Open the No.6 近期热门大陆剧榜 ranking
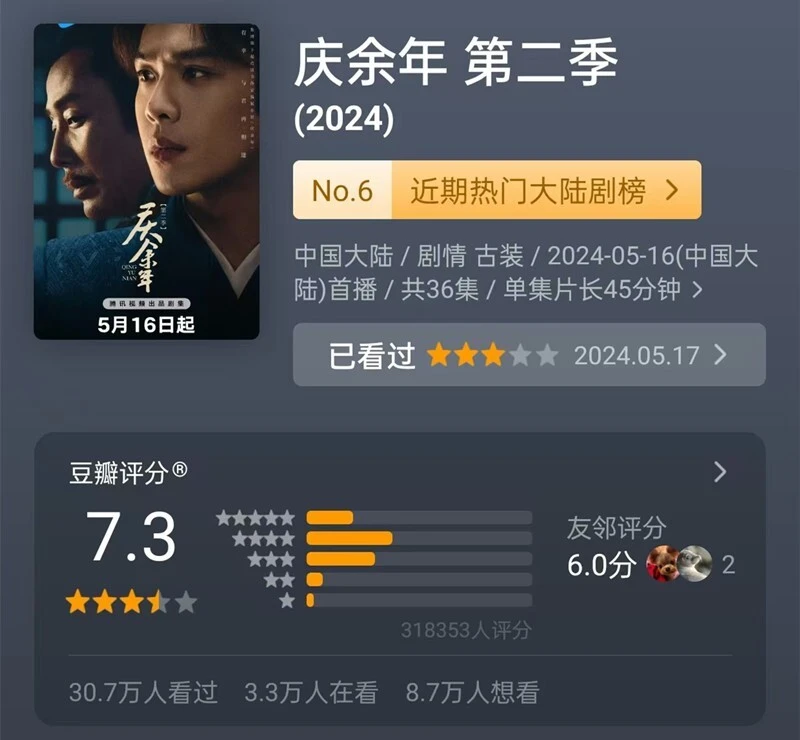The image size is (800, 740). [x=497, y=190]
